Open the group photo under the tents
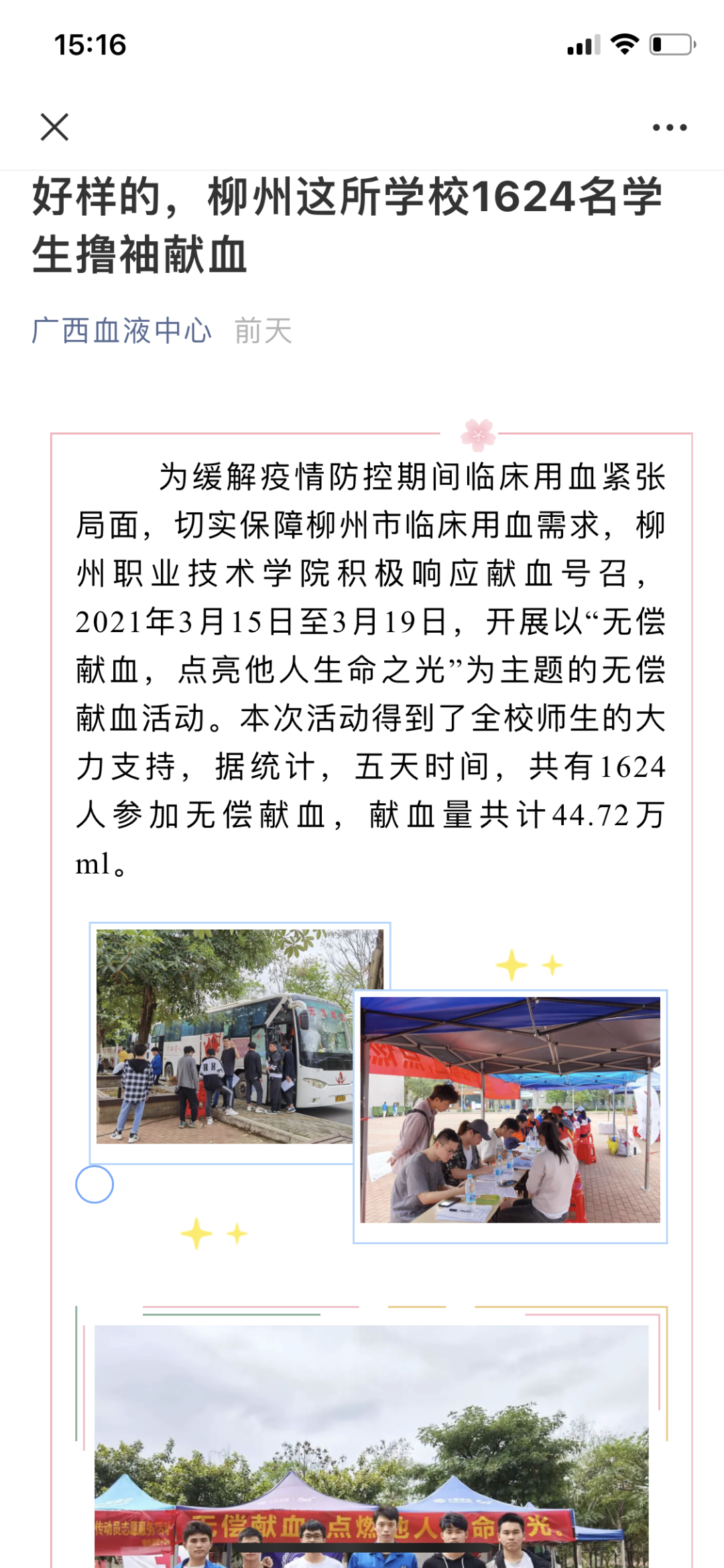This screenshot has width=724, height=1568. (371, 1448)
